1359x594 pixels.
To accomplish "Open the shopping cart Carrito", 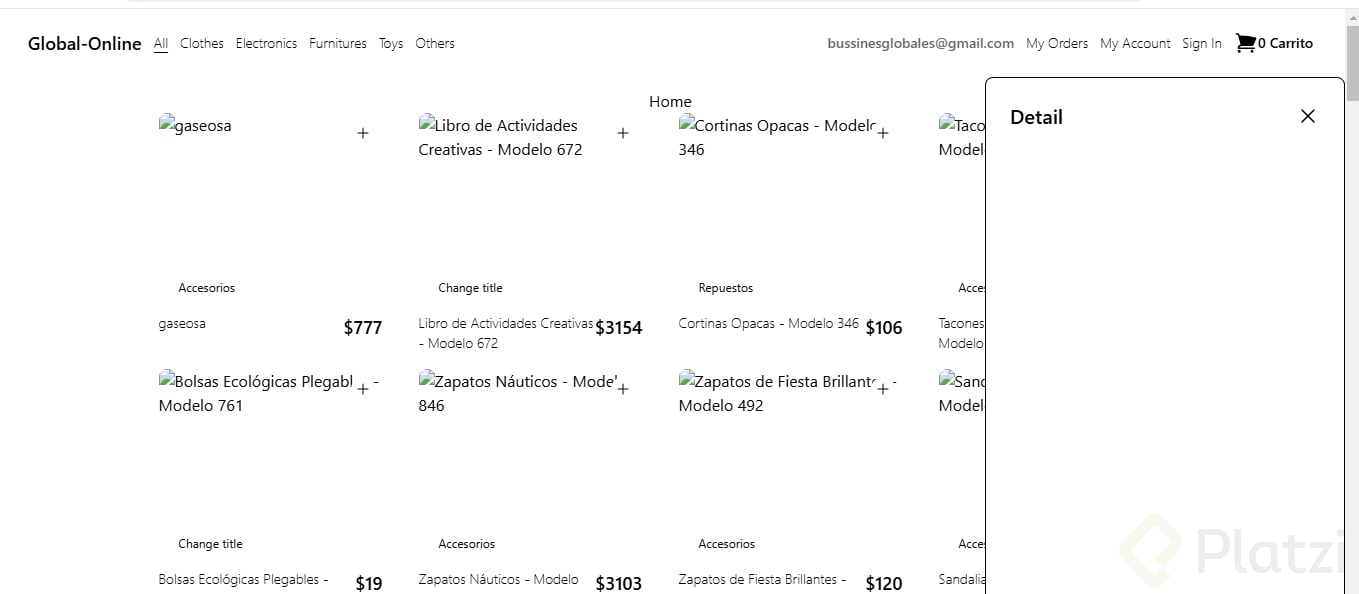I will (x=1274, y=43).
